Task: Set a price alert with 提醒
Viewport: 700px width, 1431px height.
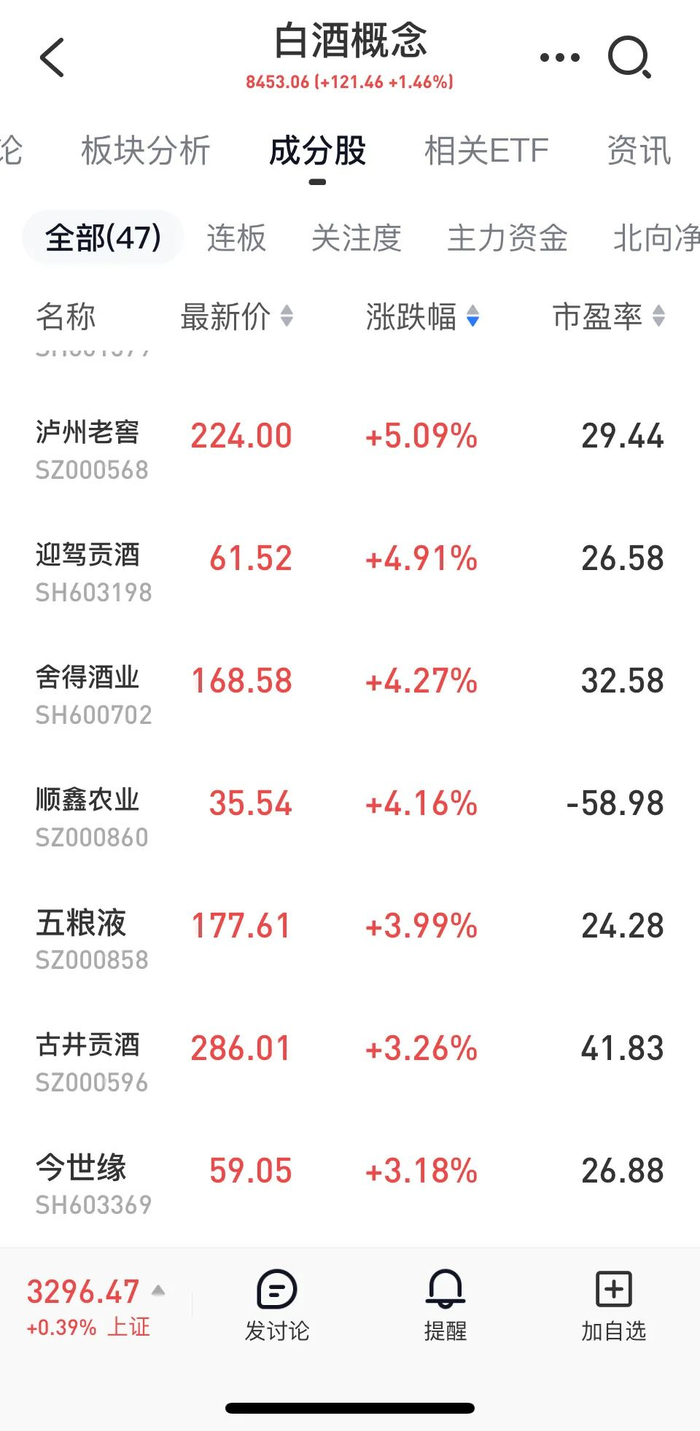Action: (x=445, y=1306)
